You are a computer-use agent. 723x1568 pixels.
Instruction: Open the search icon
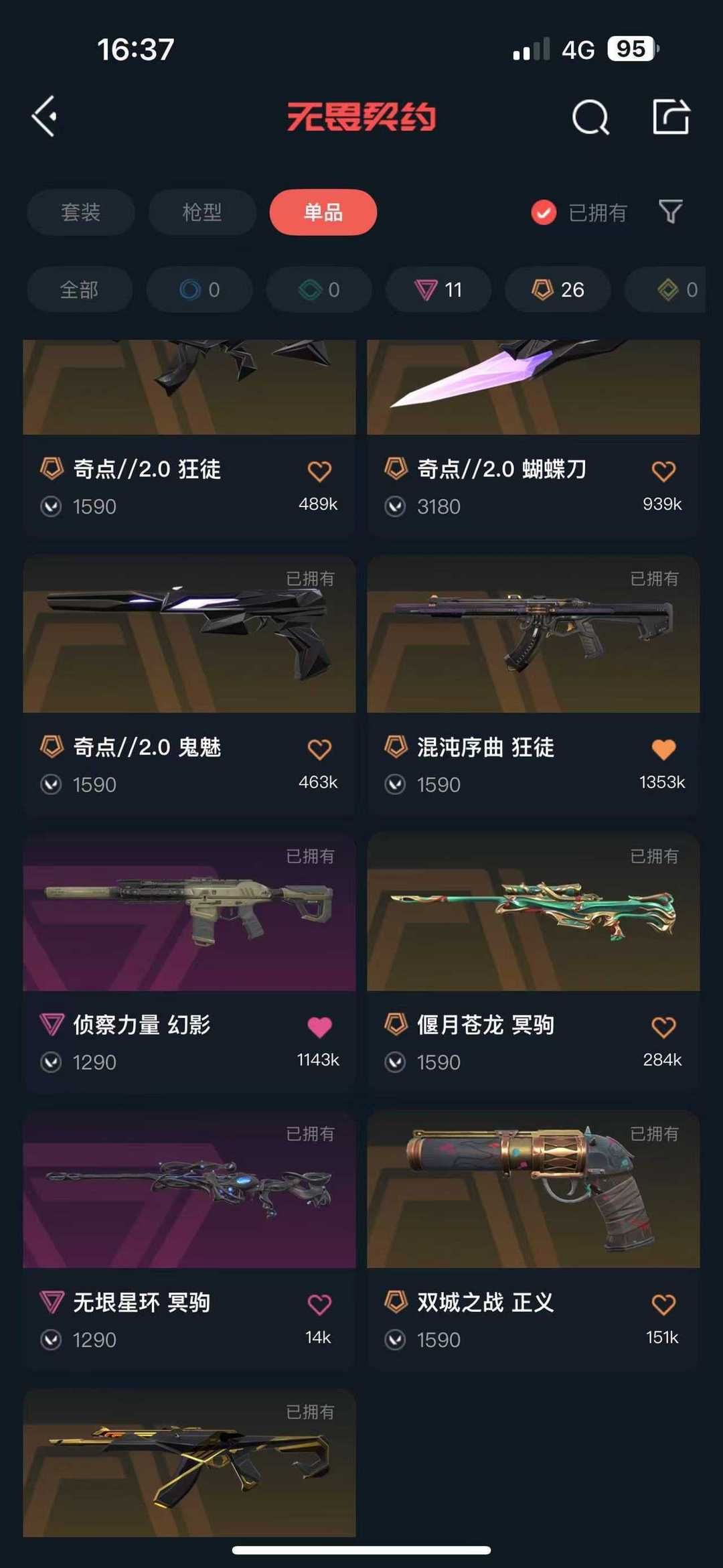(x=590, y=117)
